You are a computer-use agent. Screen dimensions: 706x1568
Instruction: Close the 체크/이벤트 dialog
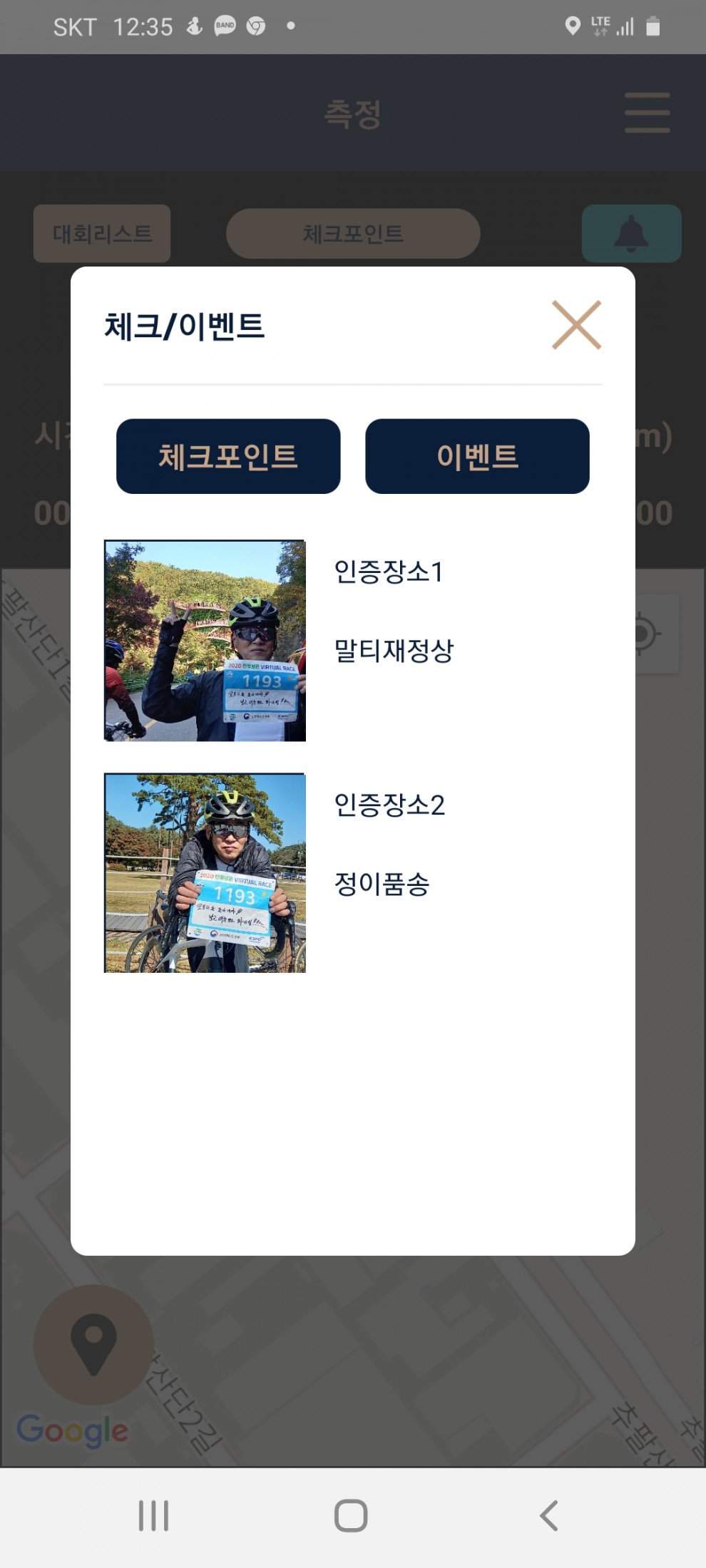pyautogui.click(x=576, y=325)
